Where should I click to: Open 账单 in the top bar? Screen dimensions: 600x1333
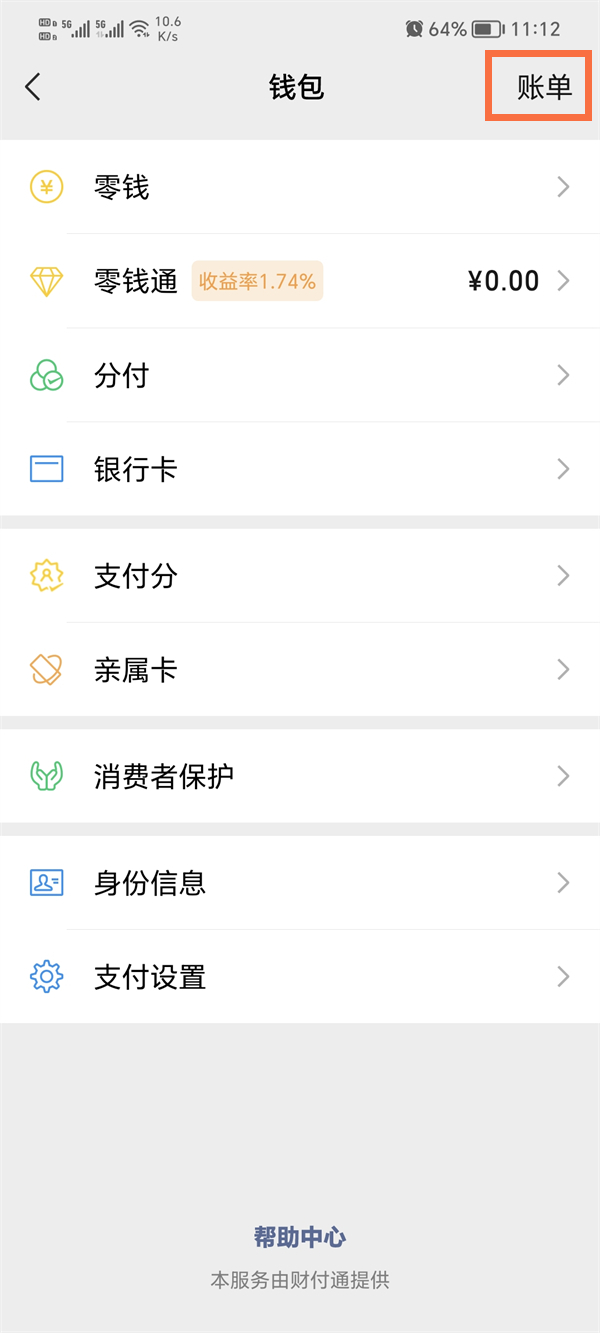543,87
